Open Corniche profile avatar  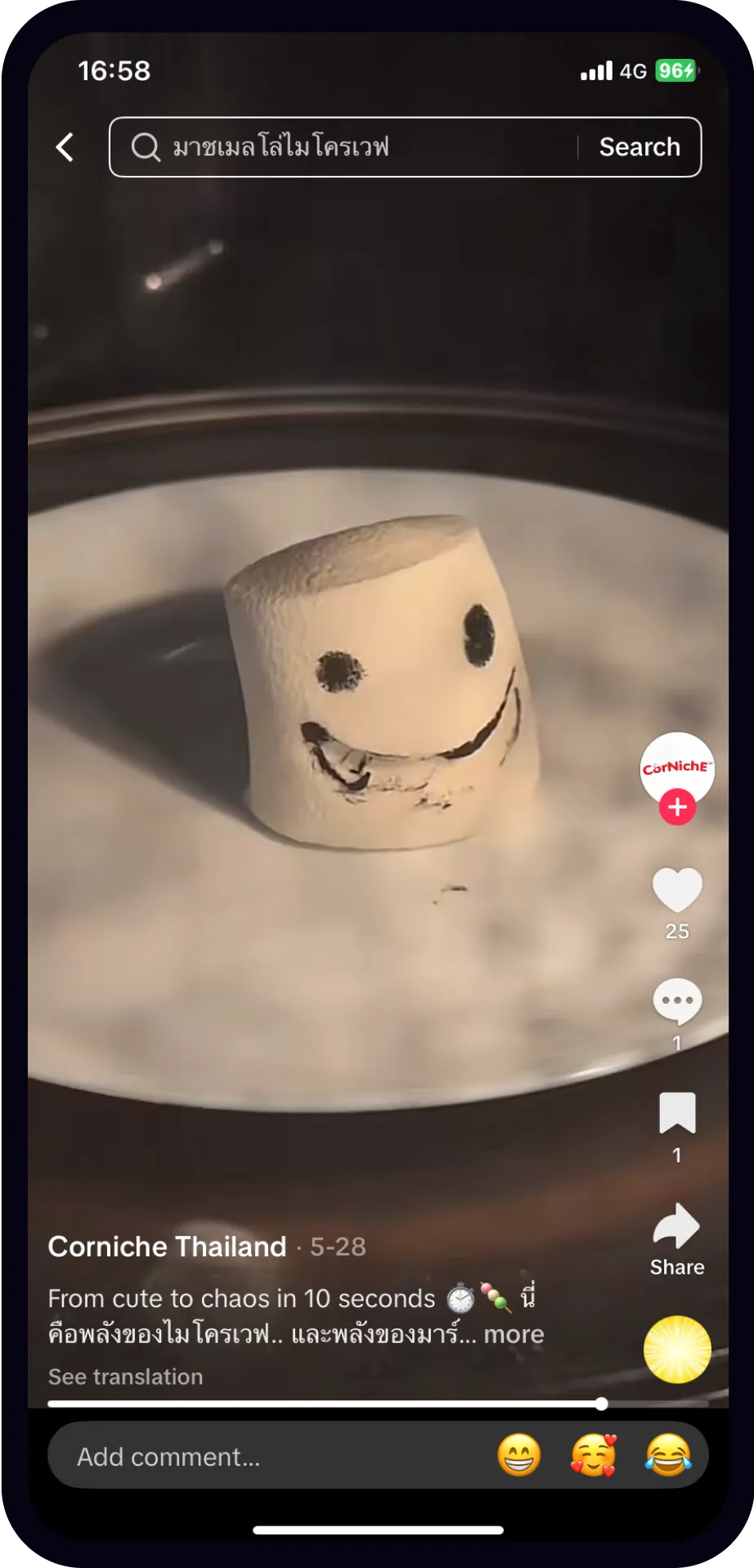677,767
